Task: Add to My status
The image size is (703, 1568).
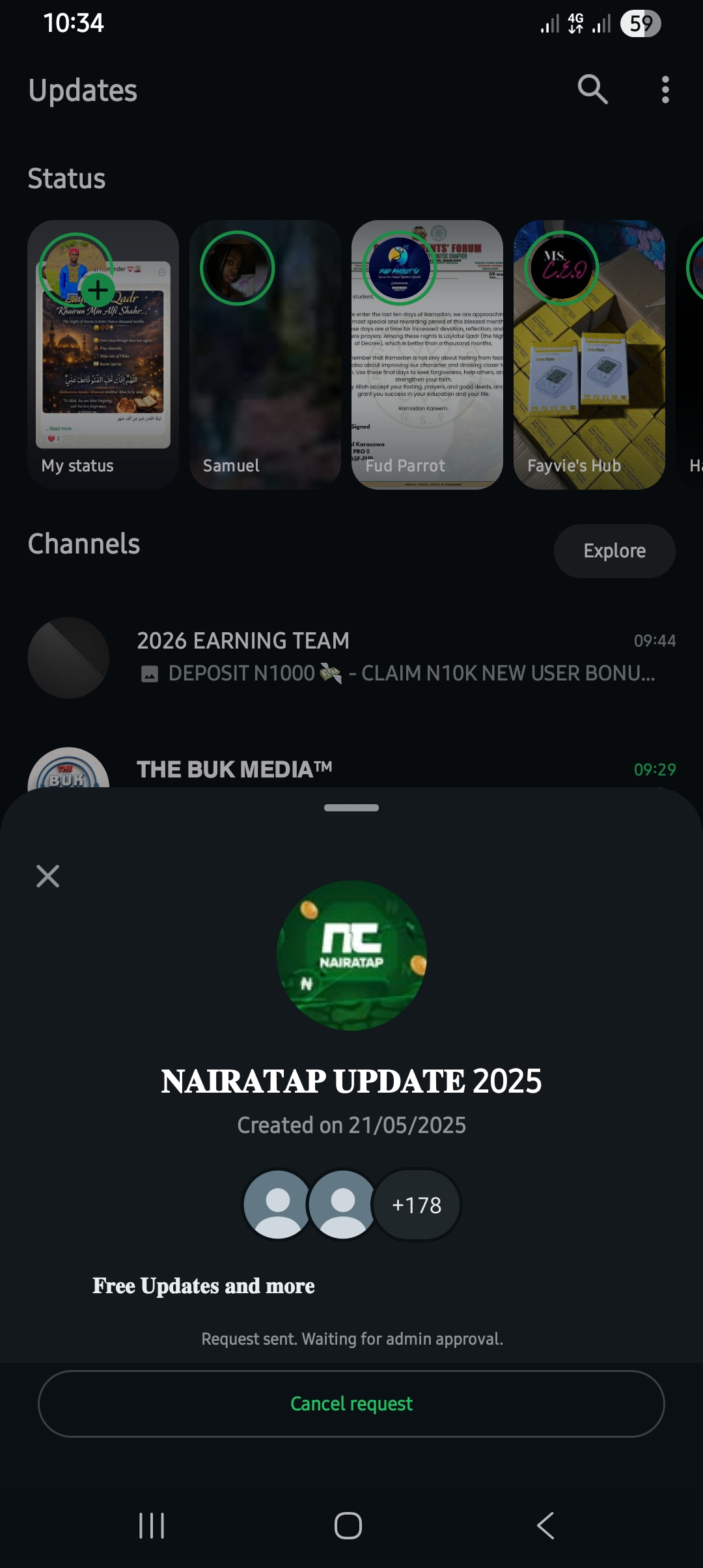Action: pos(98,290)
